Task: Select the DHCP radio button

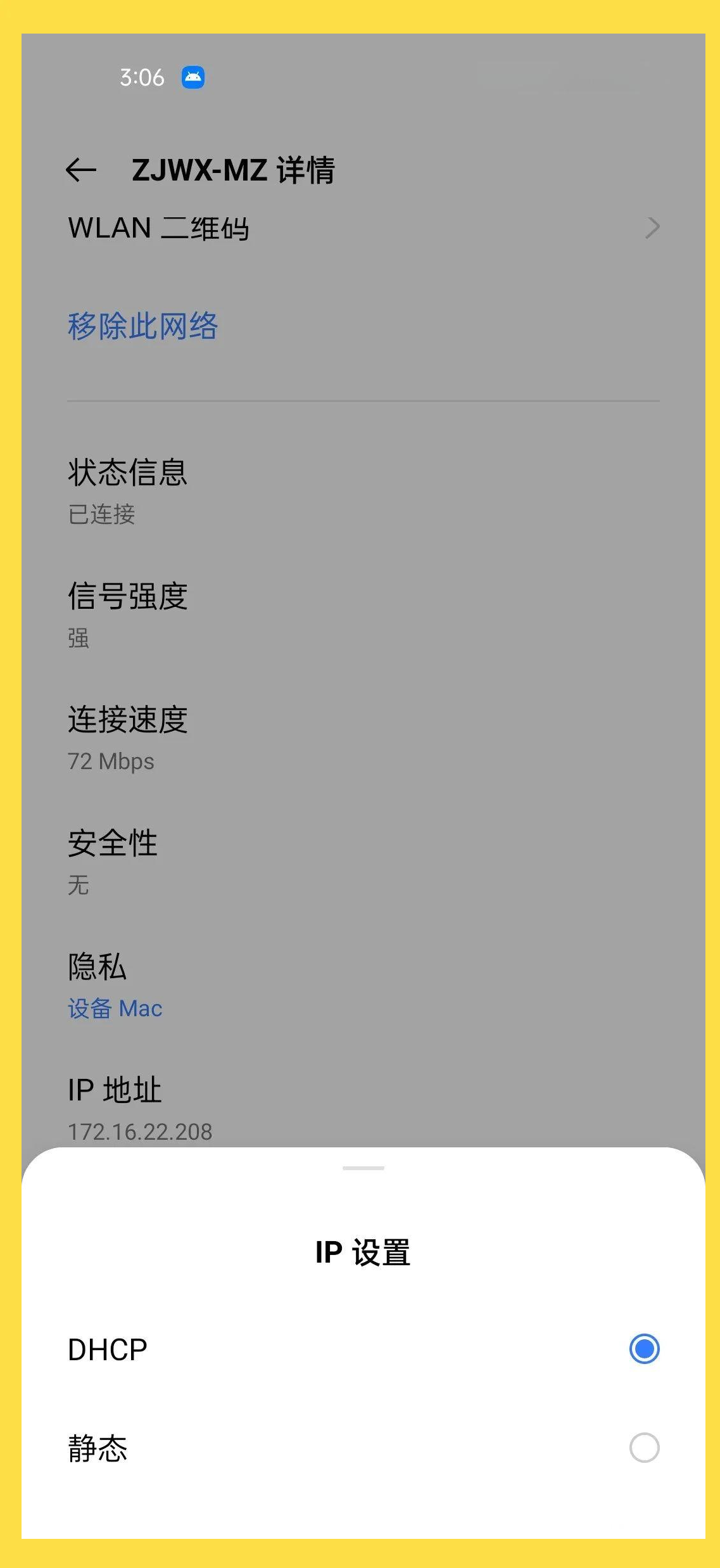Action: pyautogui.click(x=644, y=1349)
